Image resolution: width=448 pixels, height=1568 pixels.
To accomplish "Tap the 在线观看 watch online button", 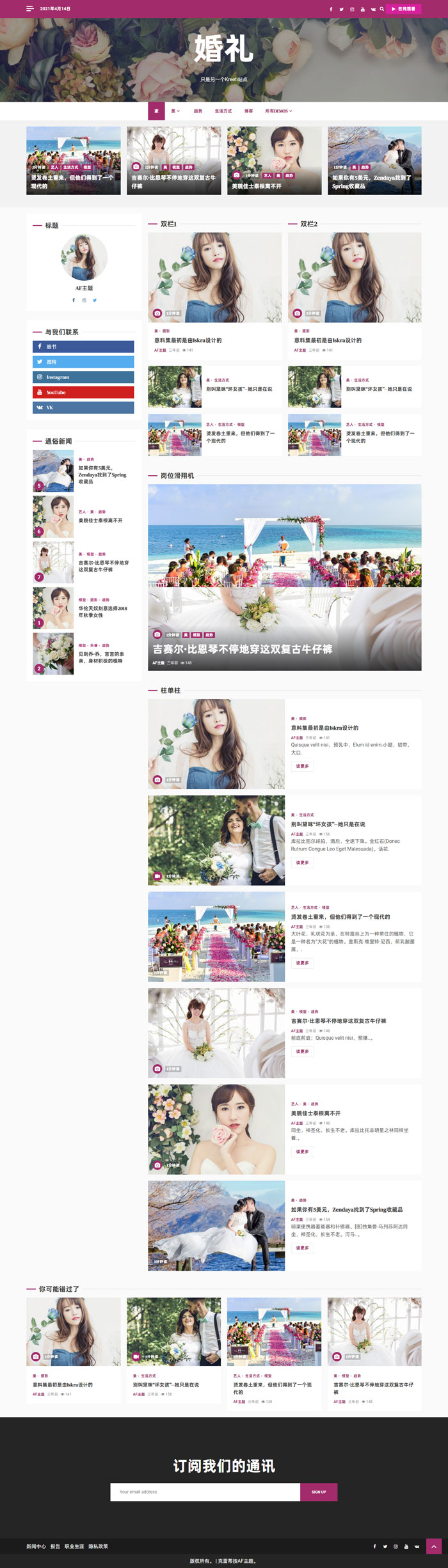I will (403, 9).
